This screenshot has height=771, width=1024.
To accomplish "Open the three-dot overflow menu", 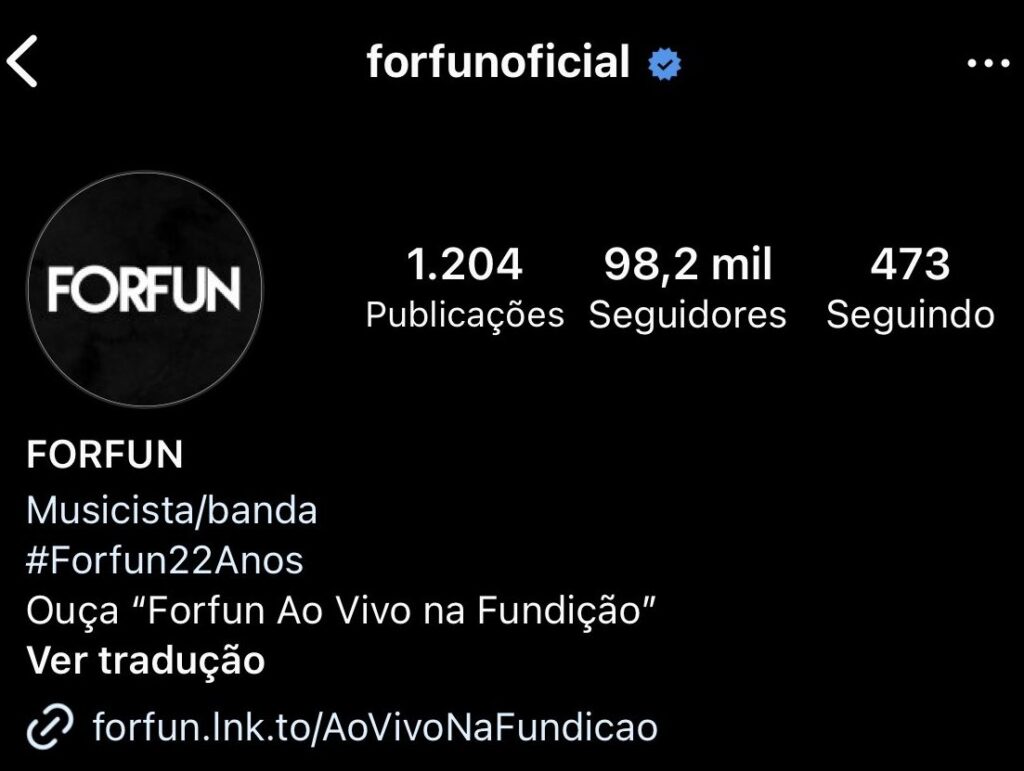I will tap(988, 63).
